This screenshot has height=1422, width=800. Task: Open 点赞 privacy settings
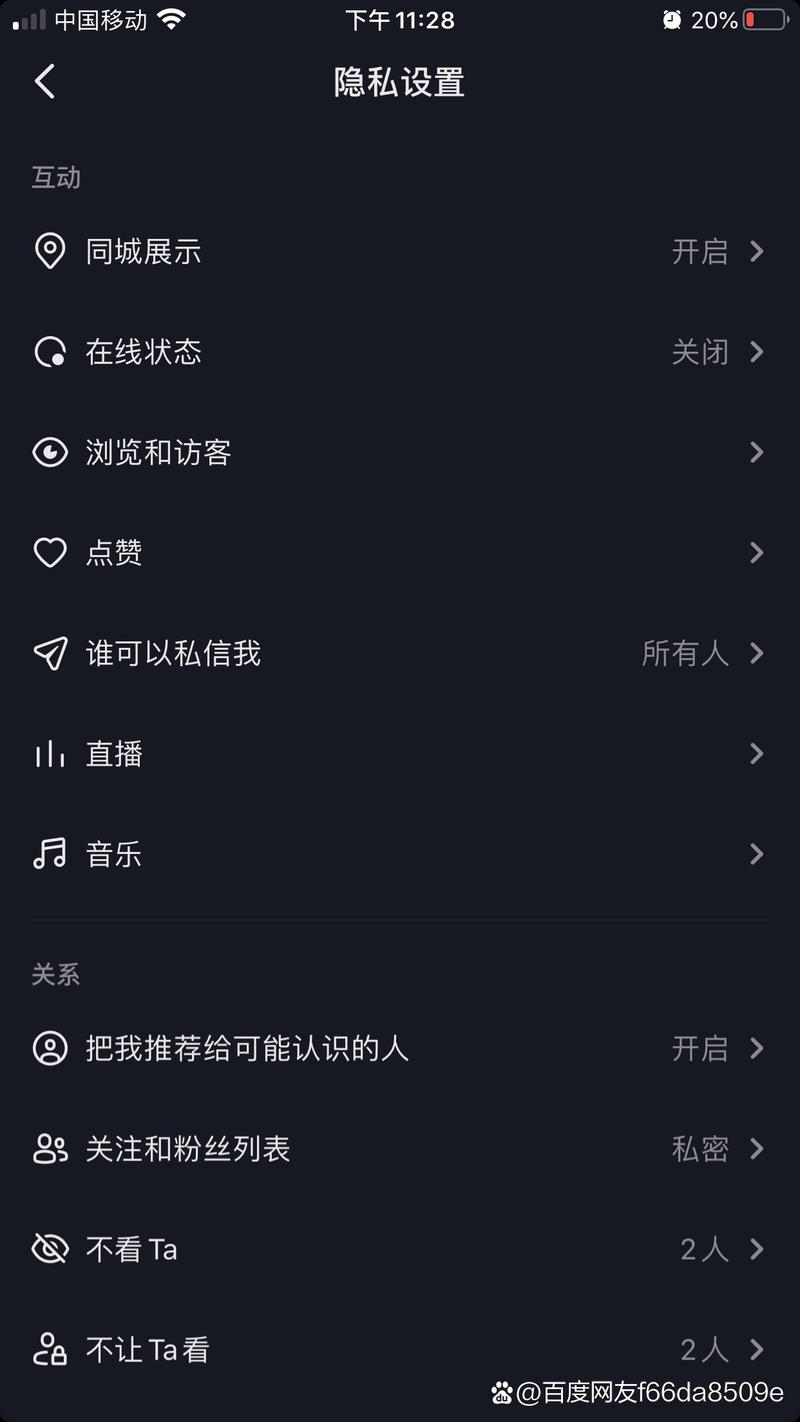coord(400,553)
